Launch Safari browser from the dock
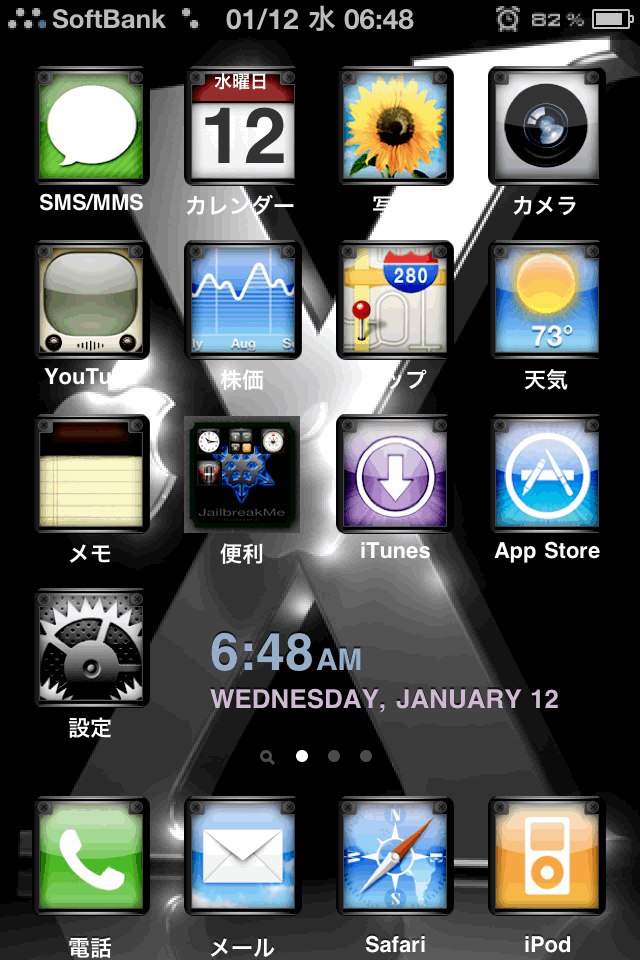Viewport: 640px width, 960px height. [x=394, y=857]
